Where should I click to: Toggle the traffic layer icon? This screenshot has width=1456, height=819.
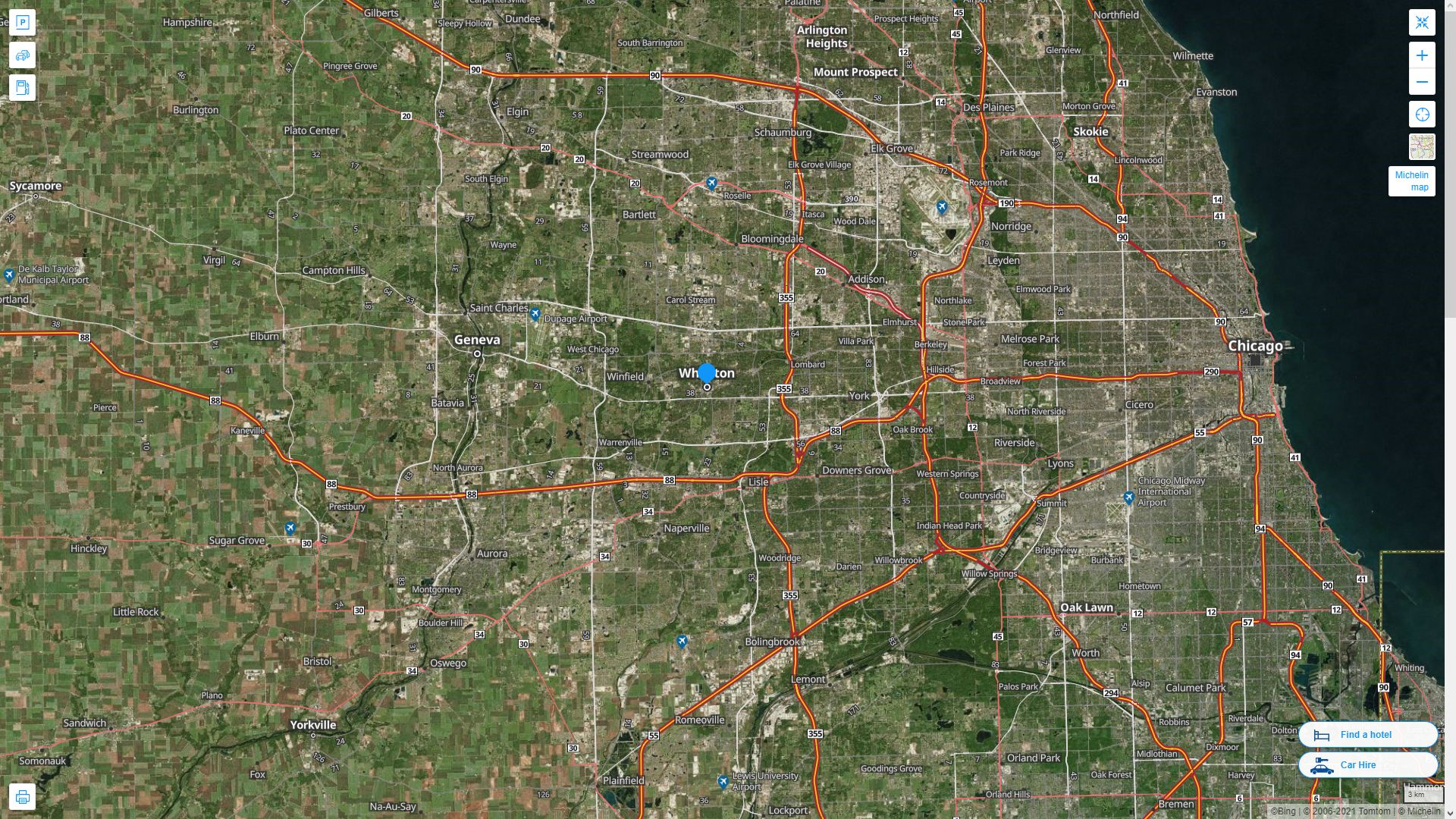point(22,55)
